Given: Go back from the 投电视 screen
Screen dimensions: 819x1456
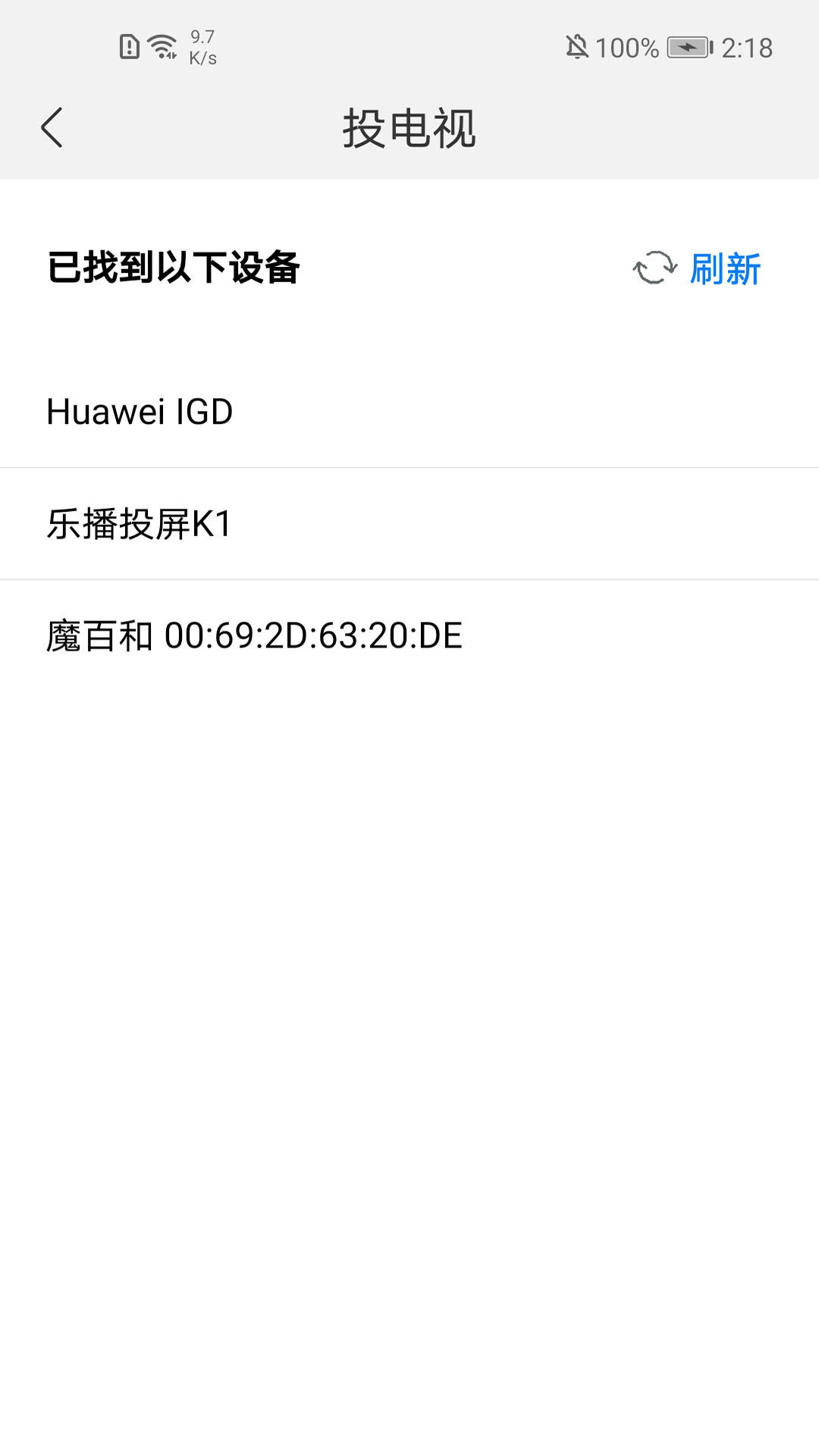Looking at the screenshot, I should pyautogui.click(x=52, y=127).
